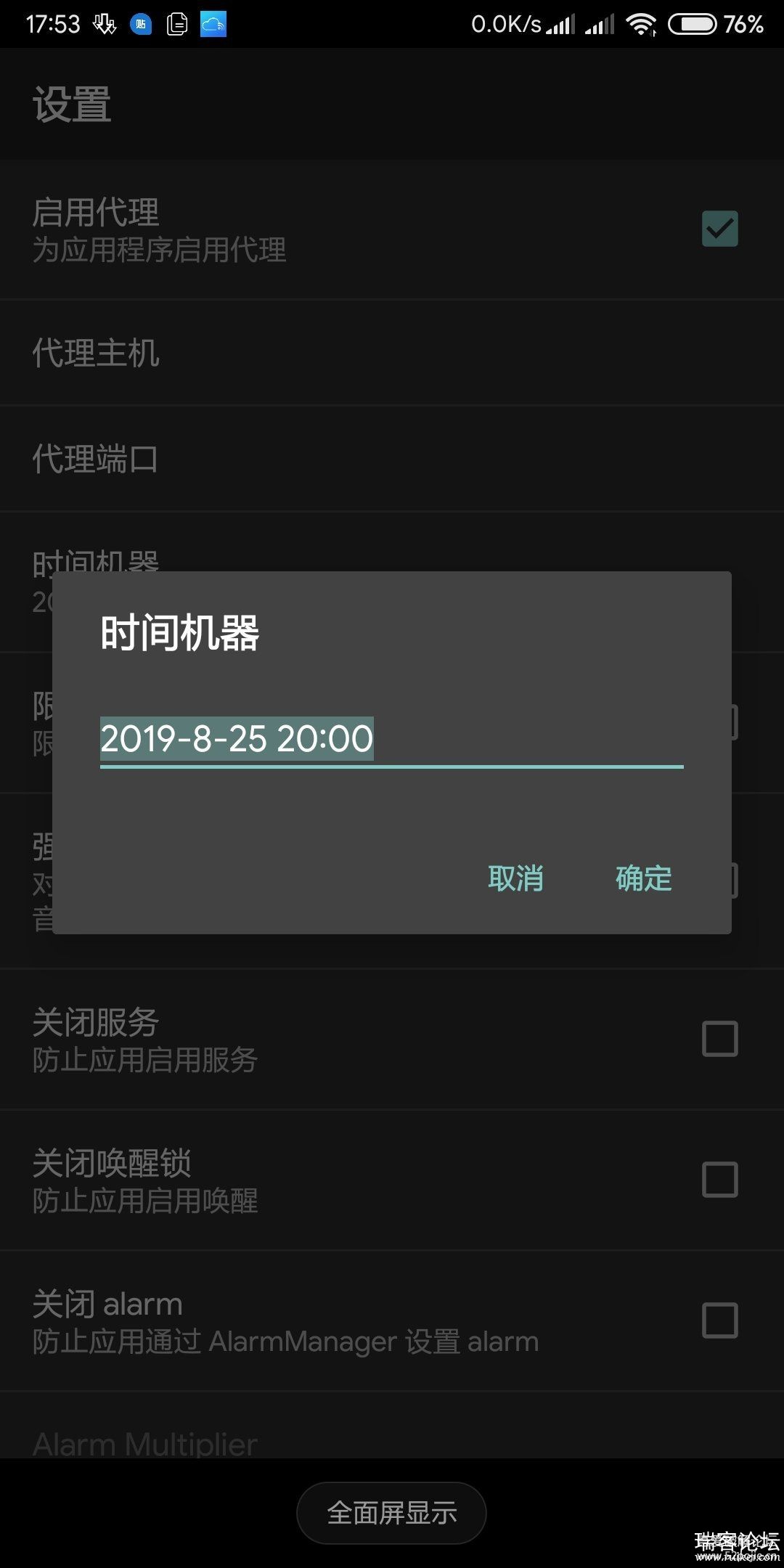Viewport: 784px width, 1568px height.
Task: Tap the 时间机器 date text field
Action: (391, 739)
